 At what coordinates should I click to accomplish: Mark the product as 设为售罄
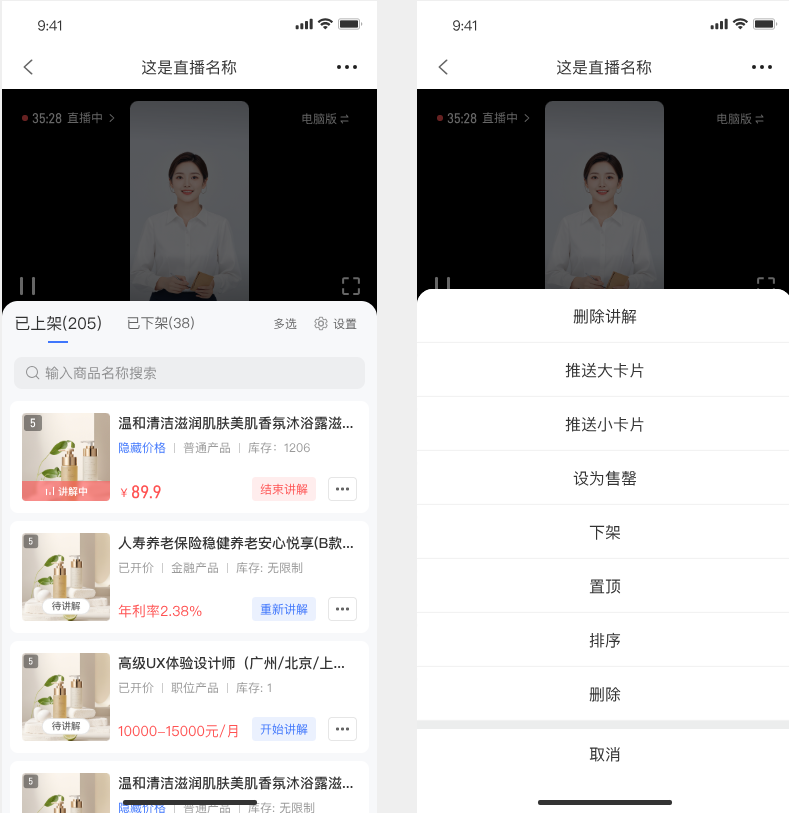point(604,479)
